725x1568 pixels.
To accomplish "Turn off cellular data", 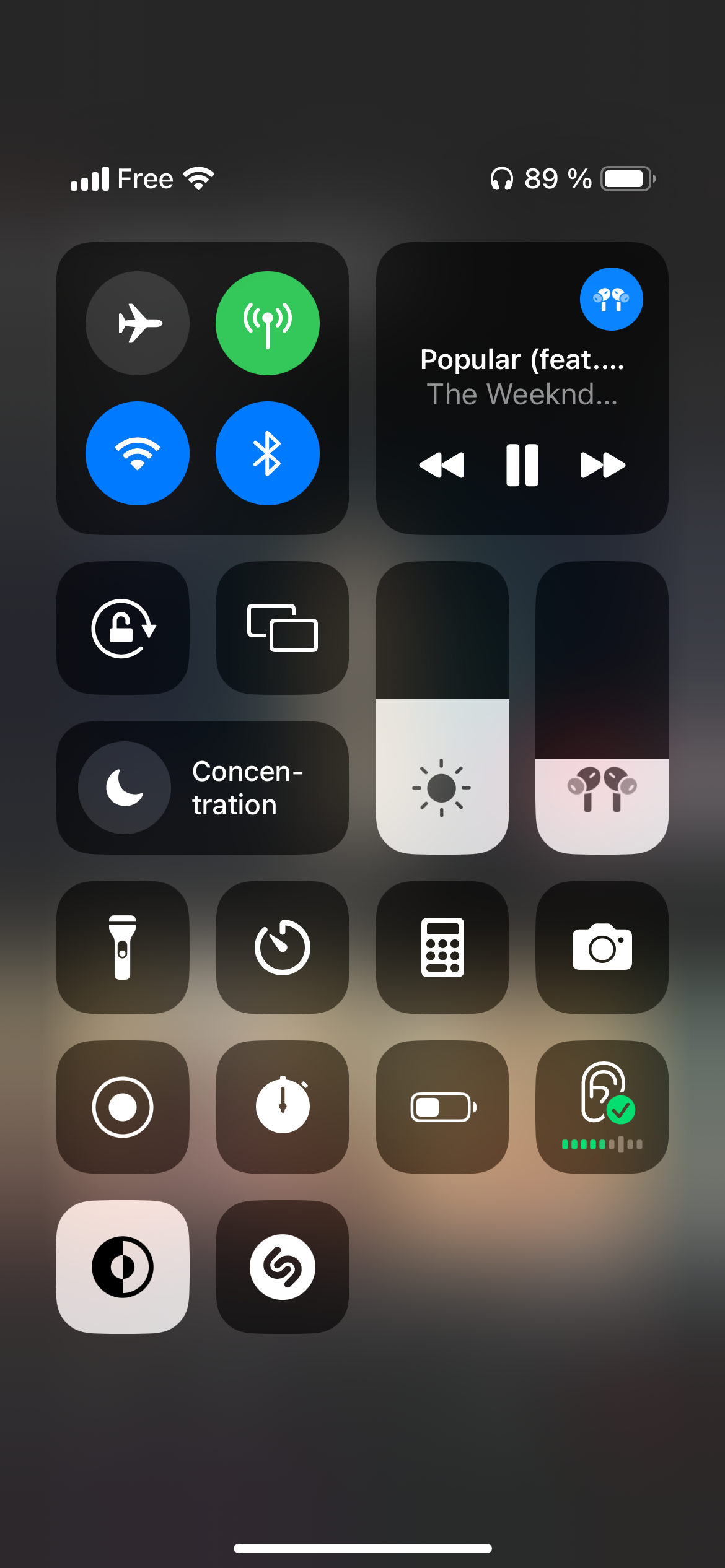I will pos(268,323).
